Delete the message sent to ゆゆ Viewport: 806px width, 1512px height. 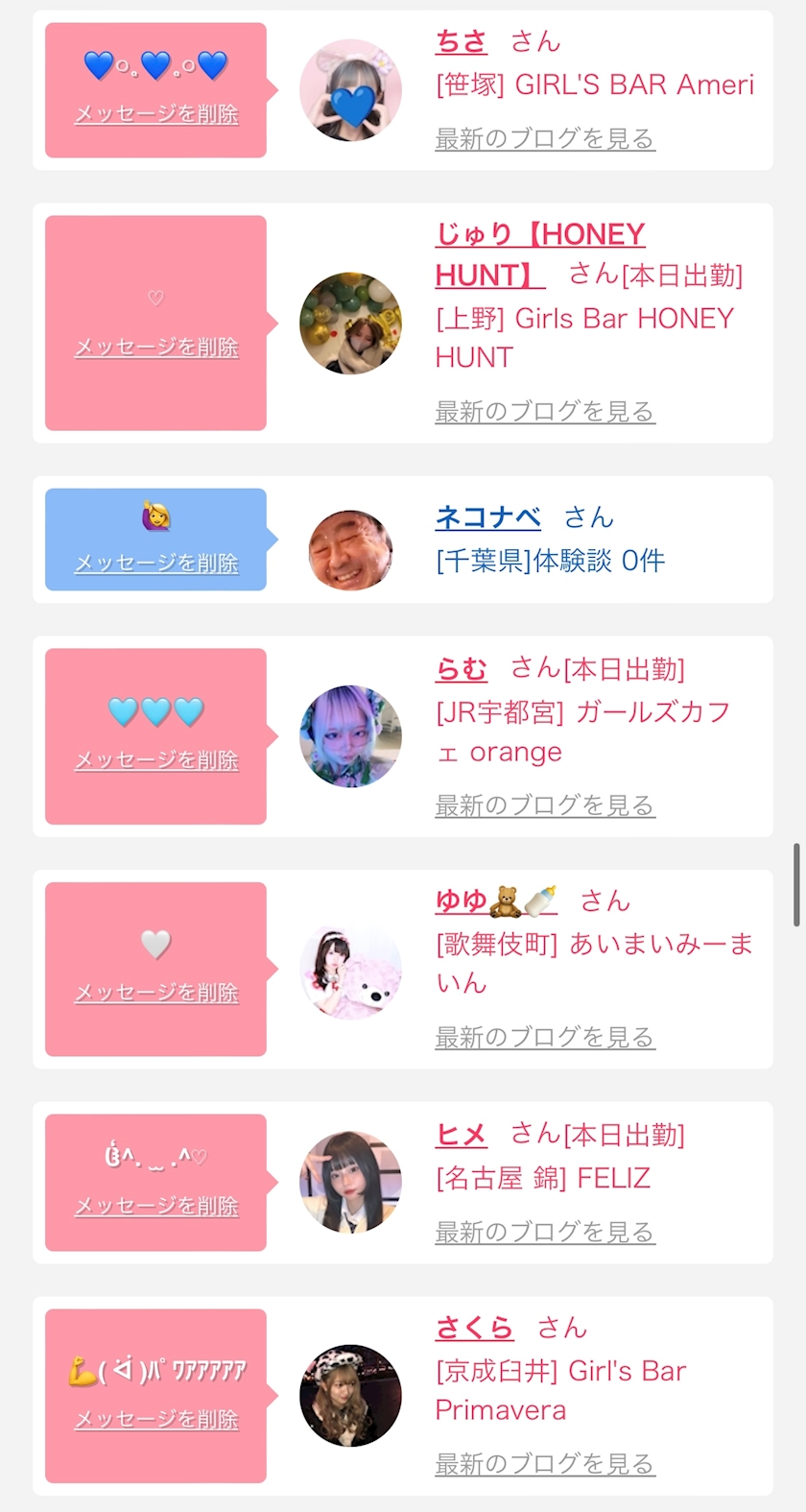(x=156, y=993)
